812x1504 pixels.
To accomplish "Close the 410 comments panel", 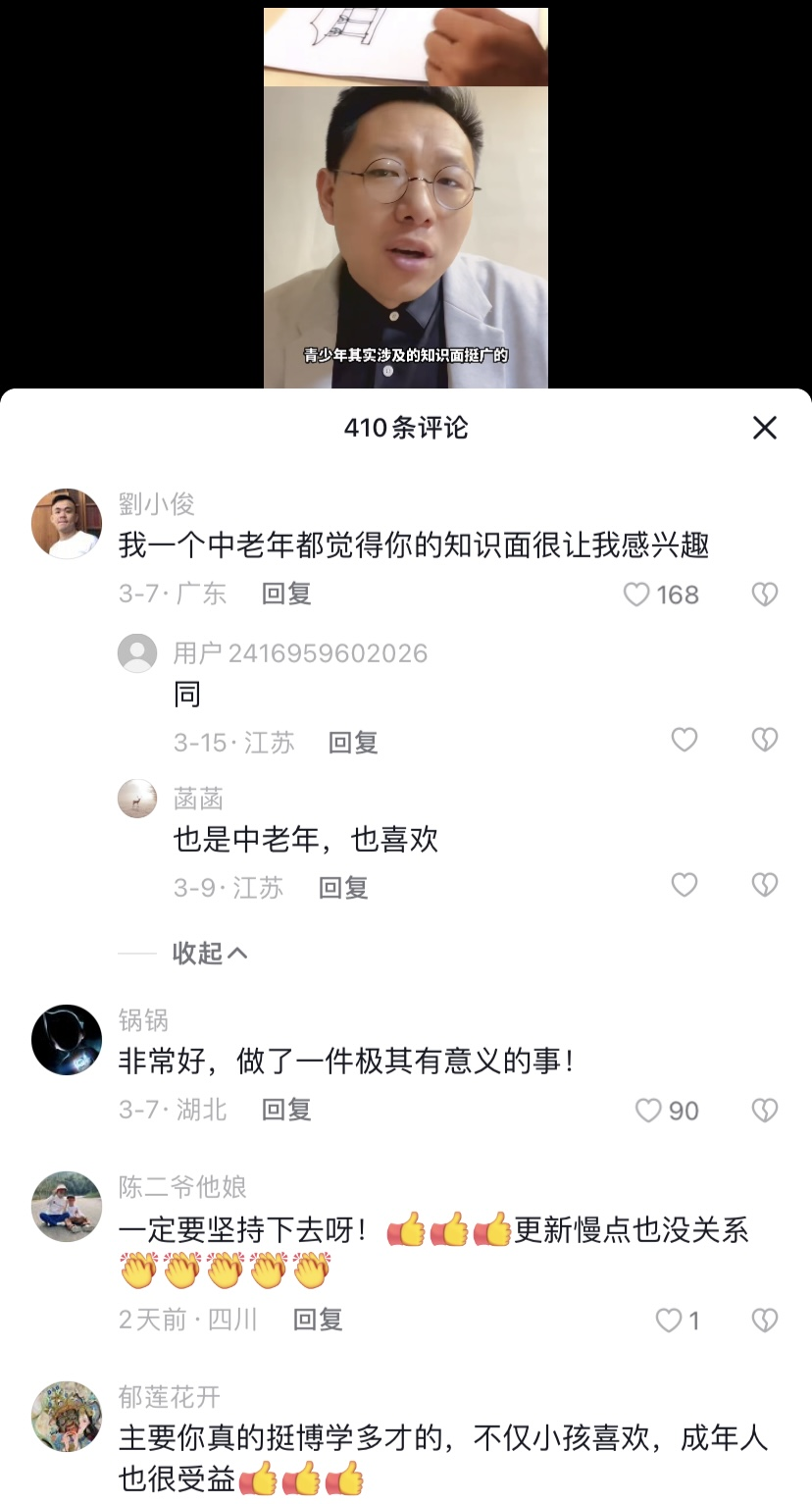I will pyautogui.click(x=764, y=428).
